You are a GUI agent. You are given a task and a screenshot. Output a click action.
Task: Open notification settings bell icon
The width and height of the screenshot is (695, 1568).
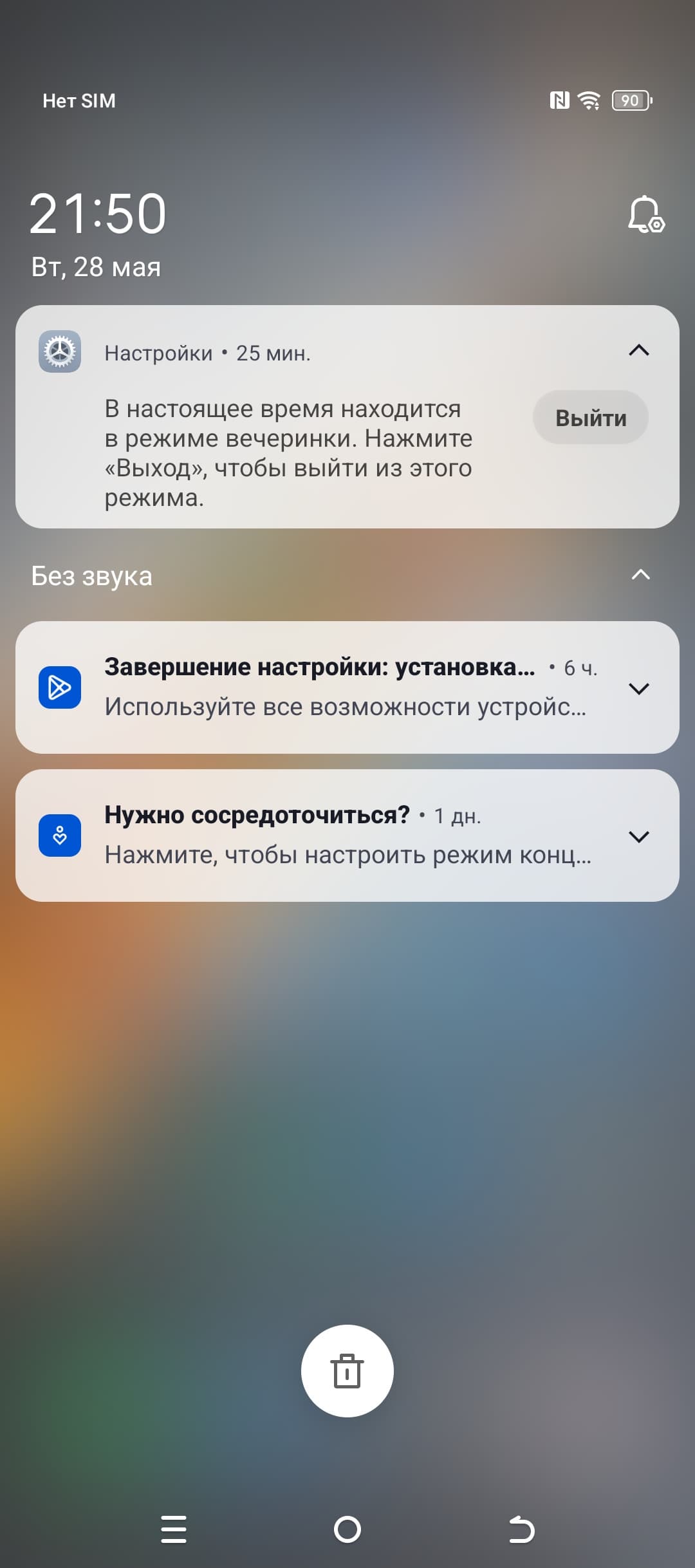645,214
